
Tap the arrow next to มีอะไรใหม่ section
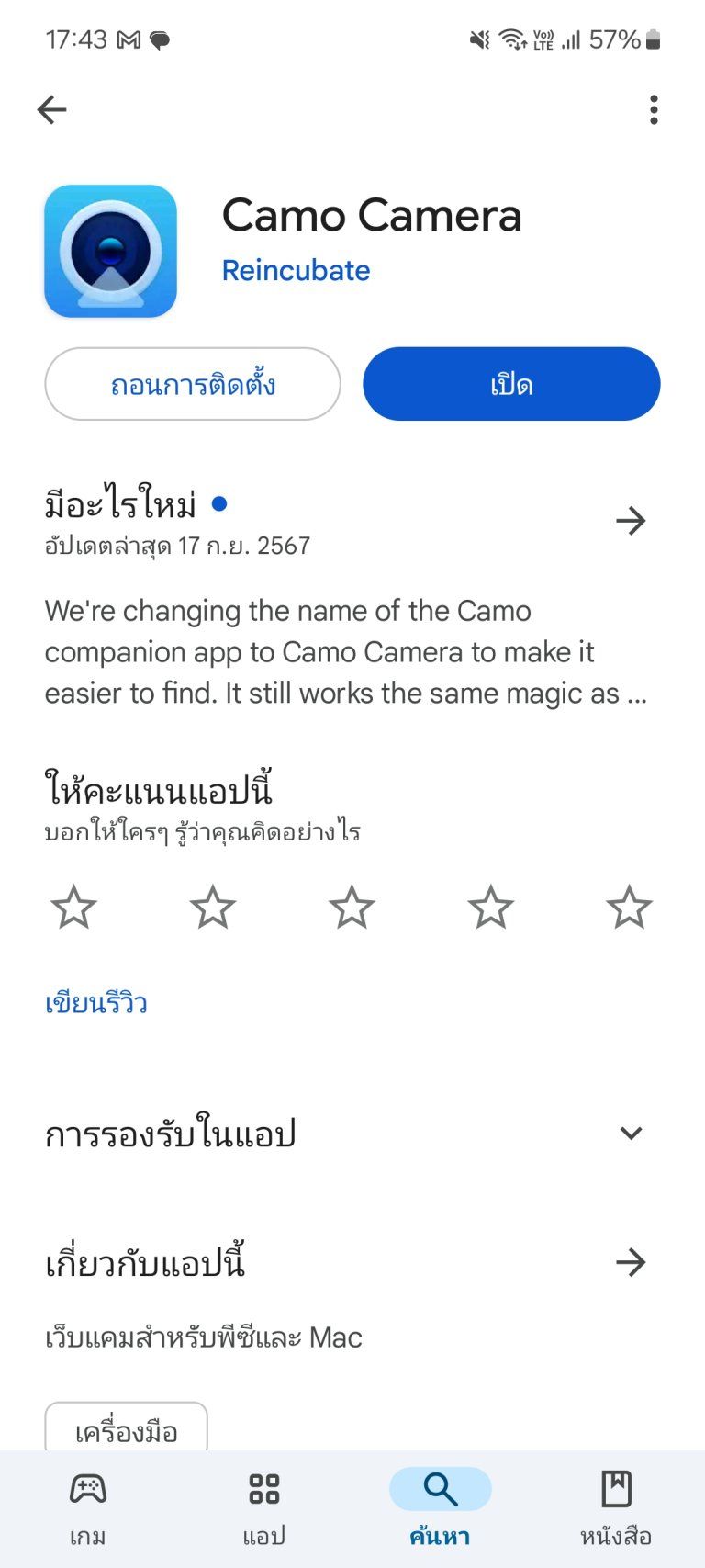pos(631,521)
